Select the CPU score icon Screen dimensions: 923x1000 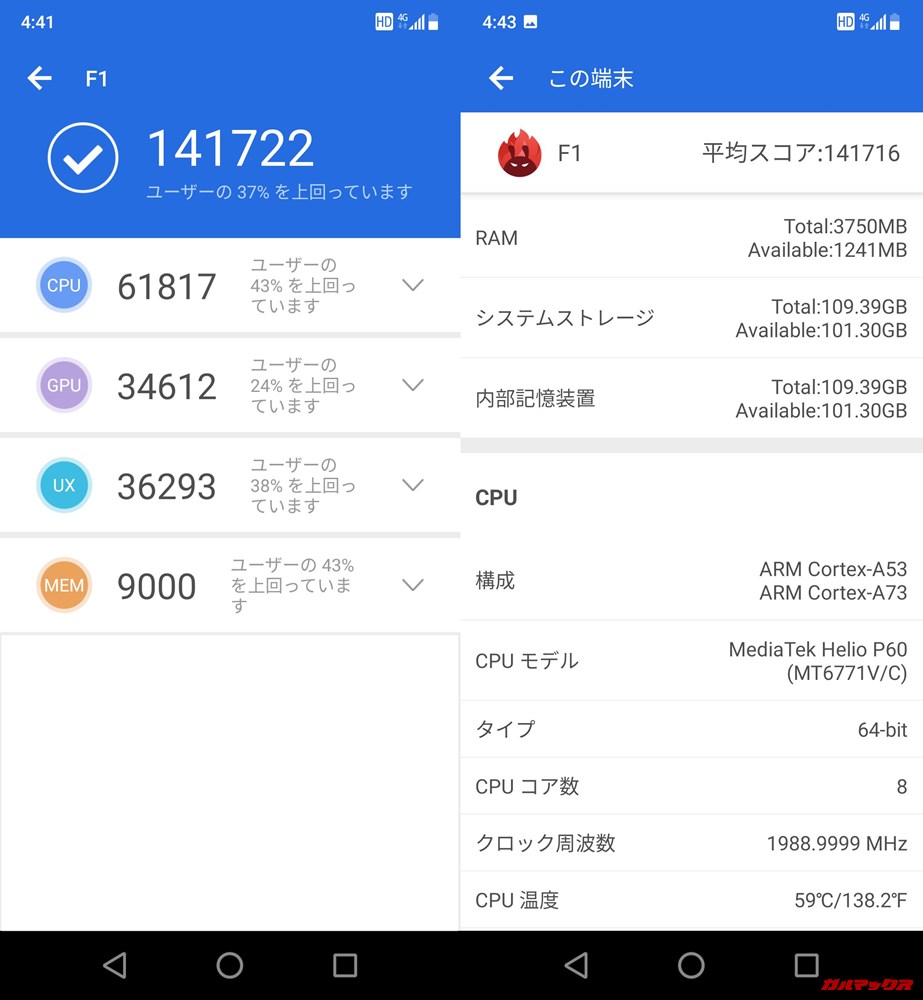click(x=63, y=285)
